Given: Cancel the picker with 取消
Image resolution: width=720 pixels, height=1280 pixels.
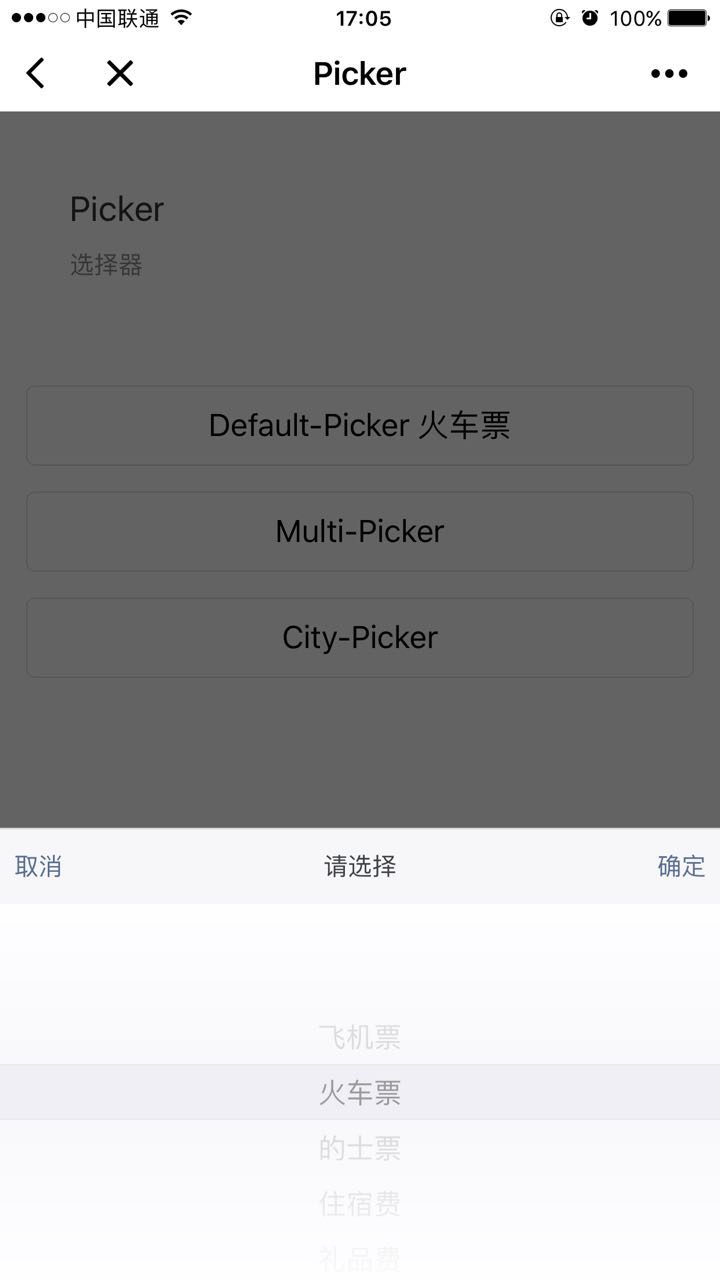Looking at the screenshot, I should 39,866.
